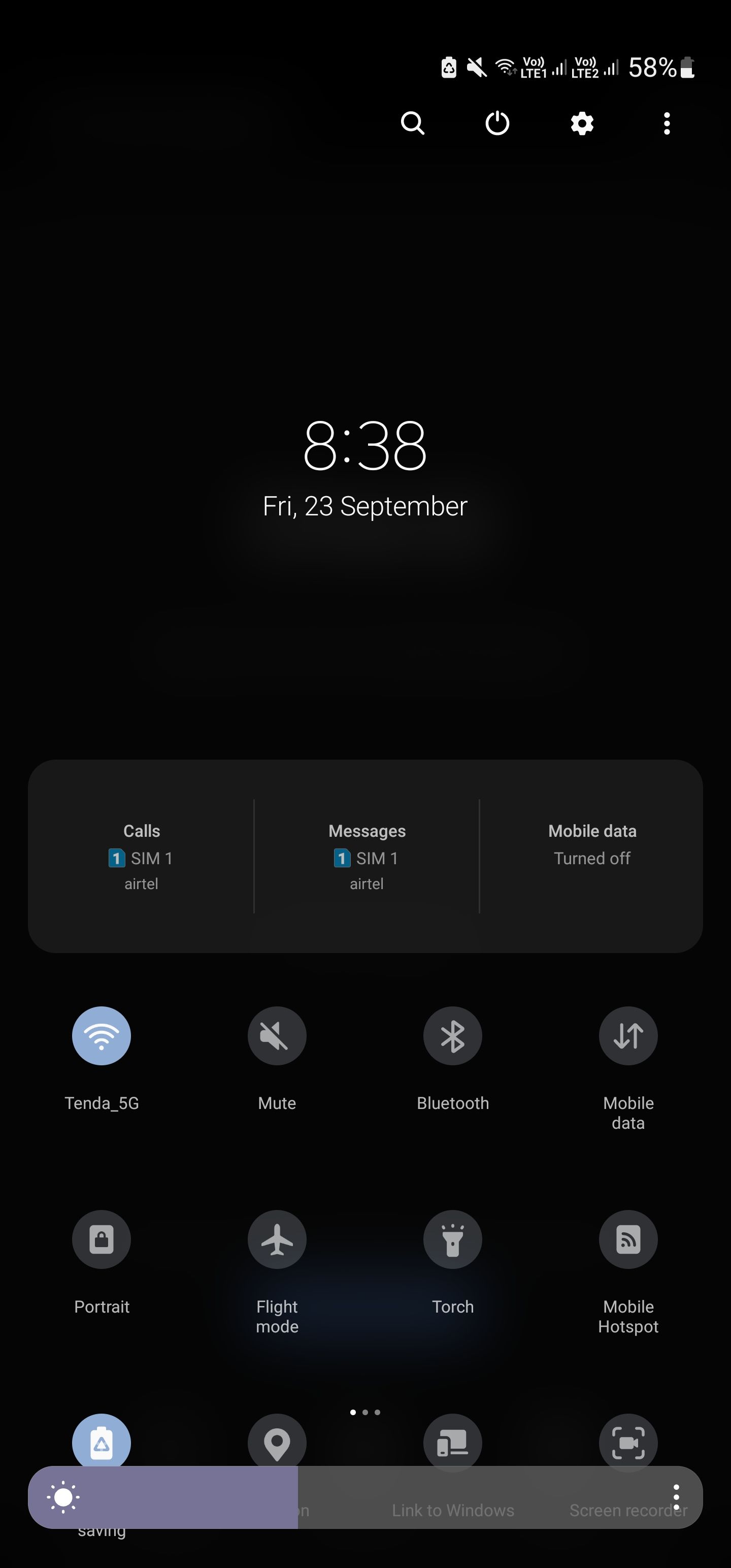
Task: Select the Mobile data SIM option
Action: point(591,845)
